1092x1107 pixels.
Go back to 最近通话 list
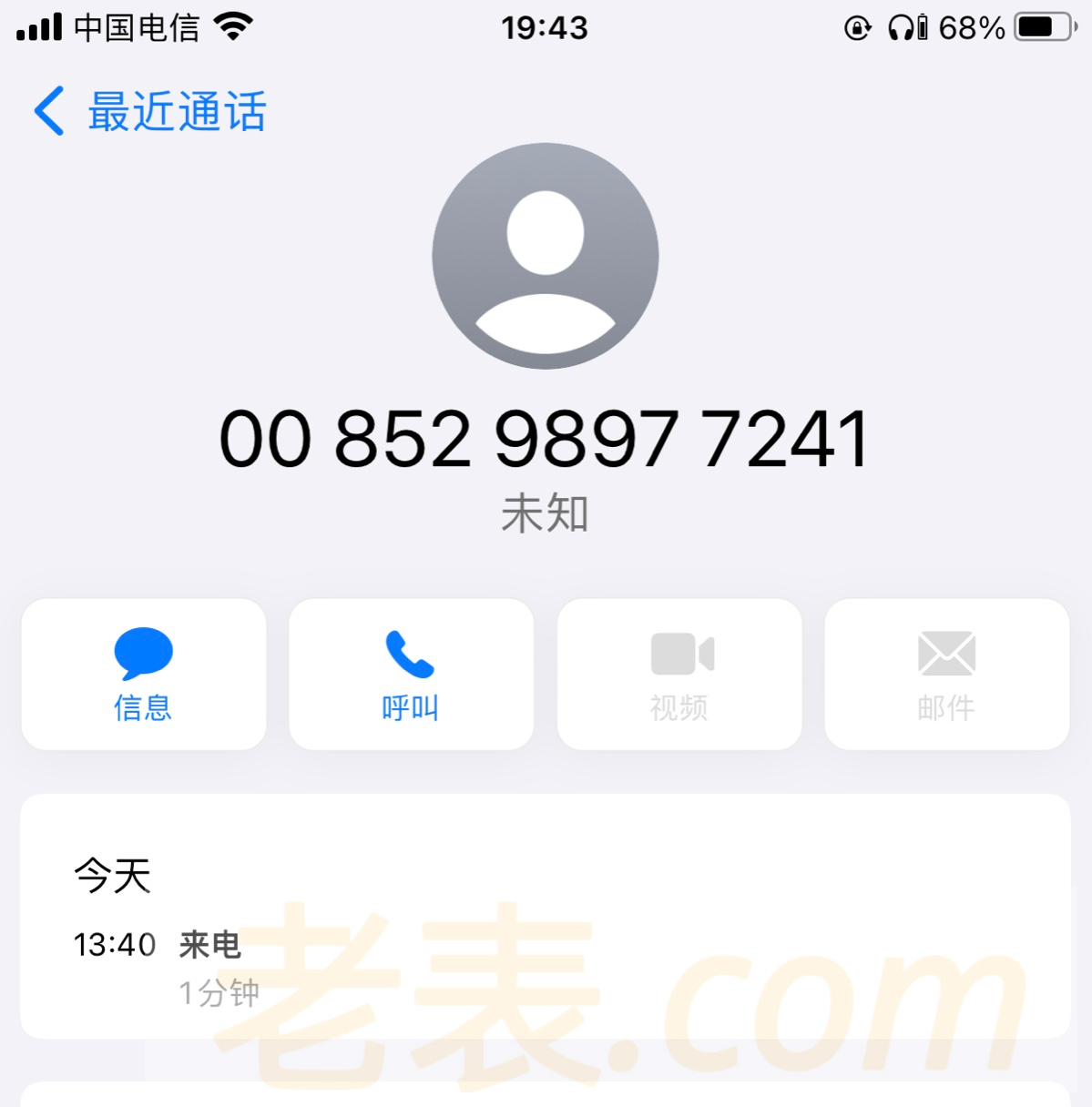click(x=150, y=112)
